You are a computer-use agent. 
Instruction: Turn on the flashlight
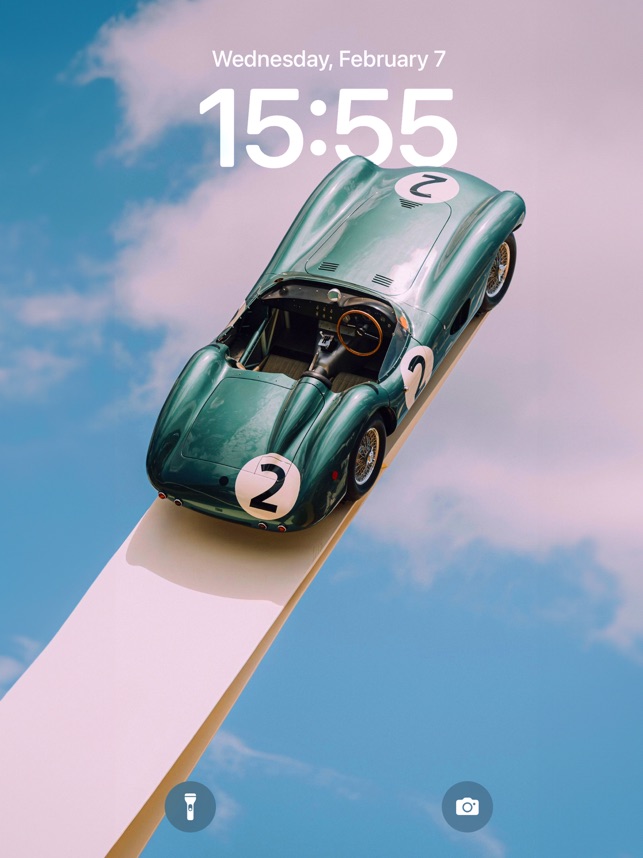pyautogui.click(x=190, y=806)
